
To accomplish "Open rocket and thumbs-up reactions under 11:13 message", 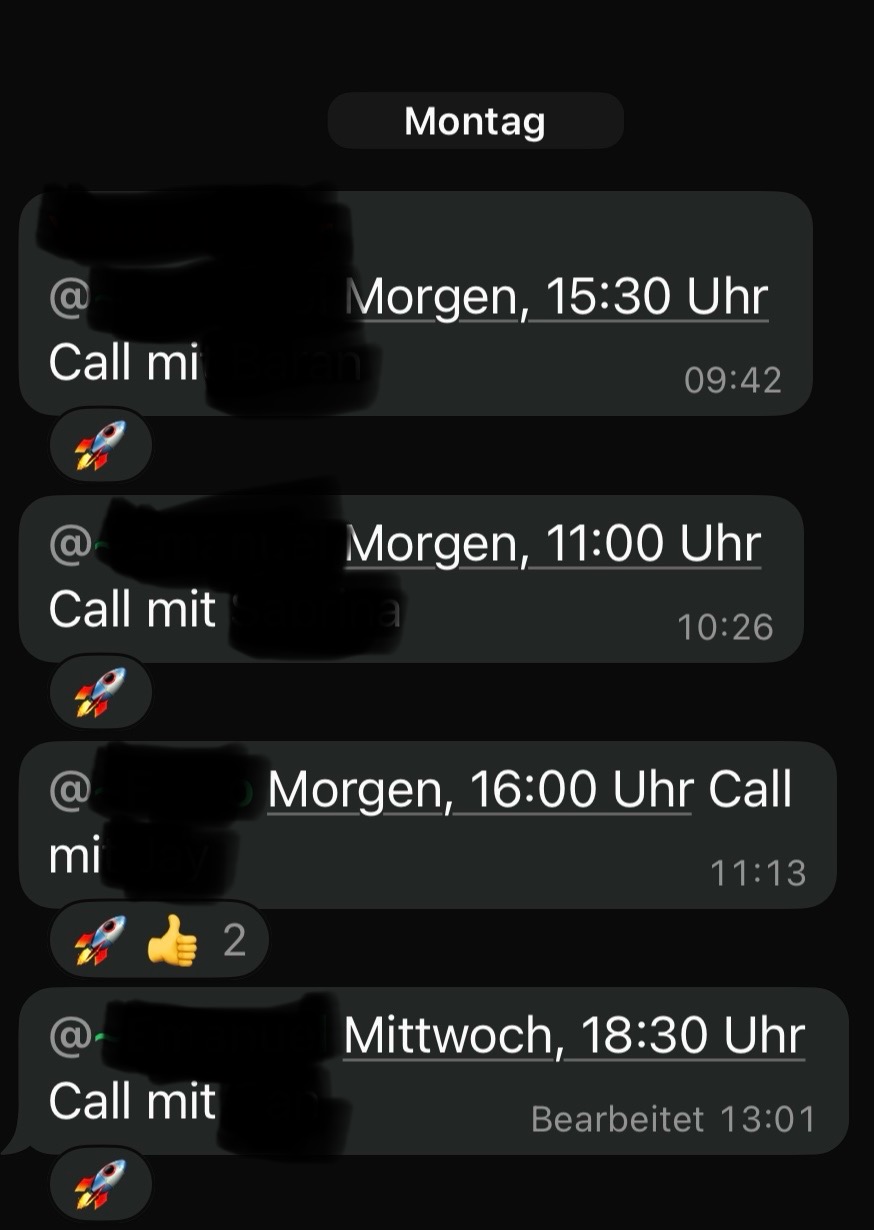I will click(159, 940).
